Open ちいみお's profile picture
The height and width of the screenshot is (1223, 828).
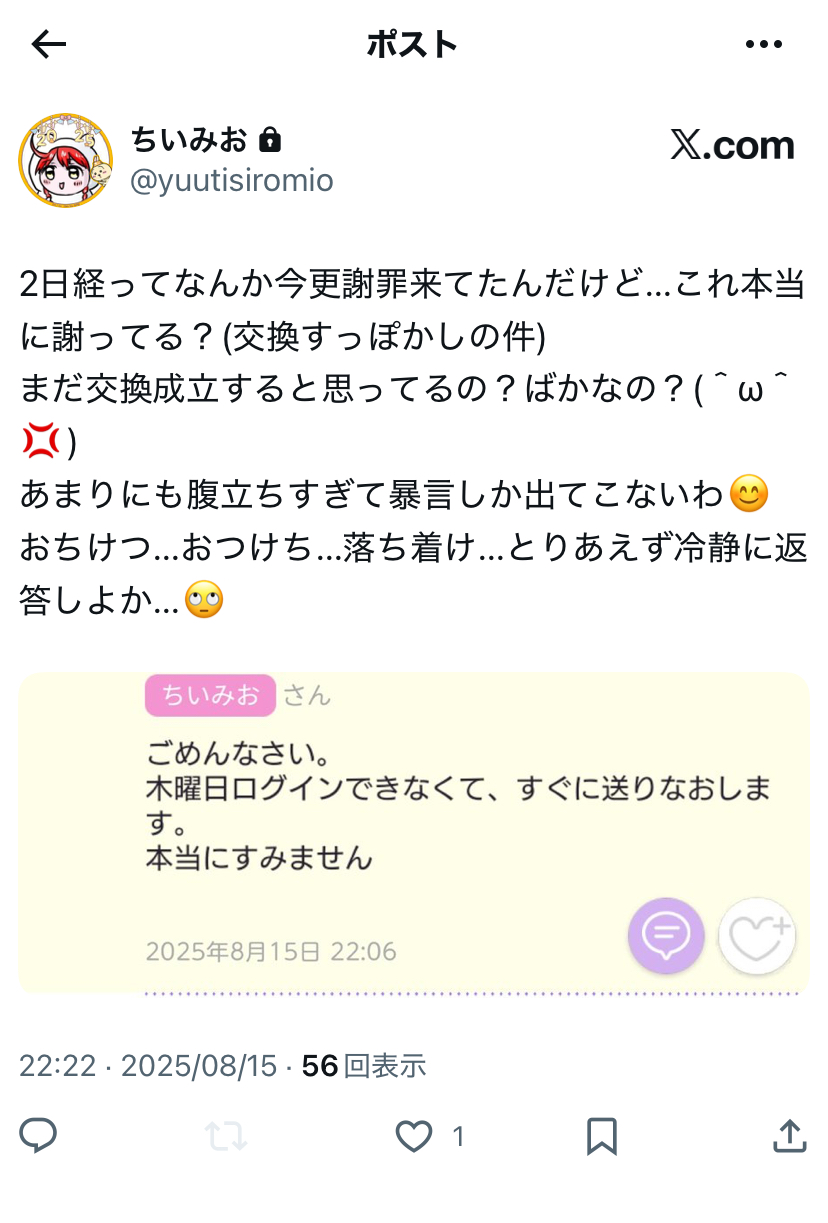[x=66, y=160]
